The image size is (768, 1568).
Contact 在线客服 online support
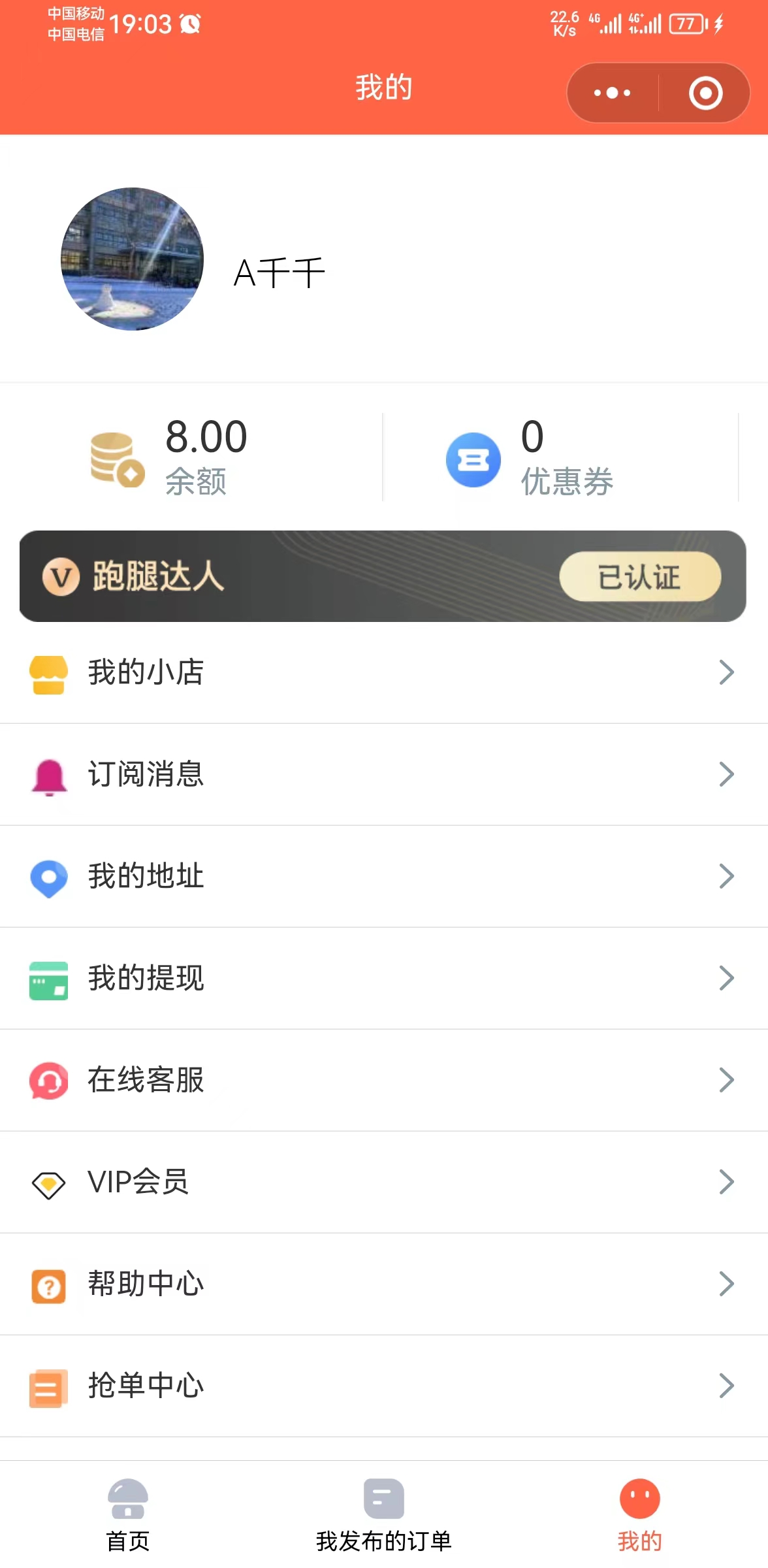click(x=384, y=1080)
